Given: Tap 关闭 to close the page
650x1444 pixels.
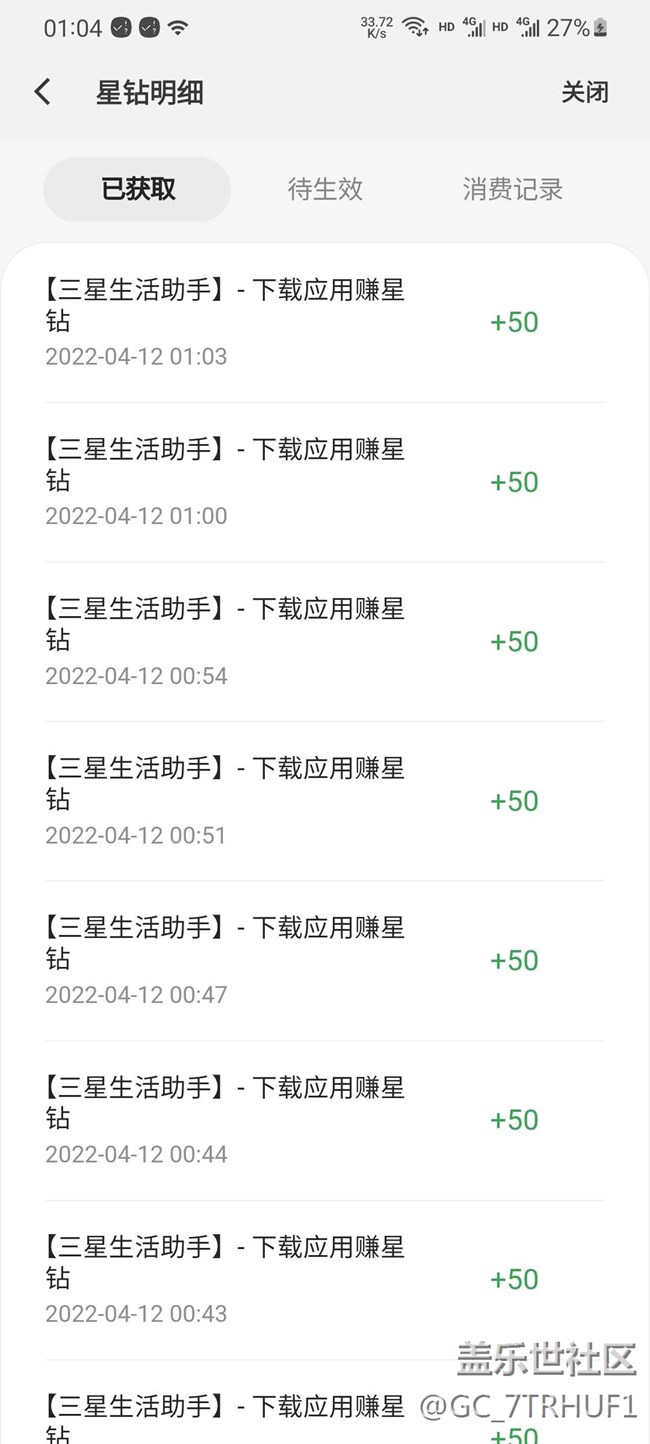Looking at the screenshot, I should point(585,92).
